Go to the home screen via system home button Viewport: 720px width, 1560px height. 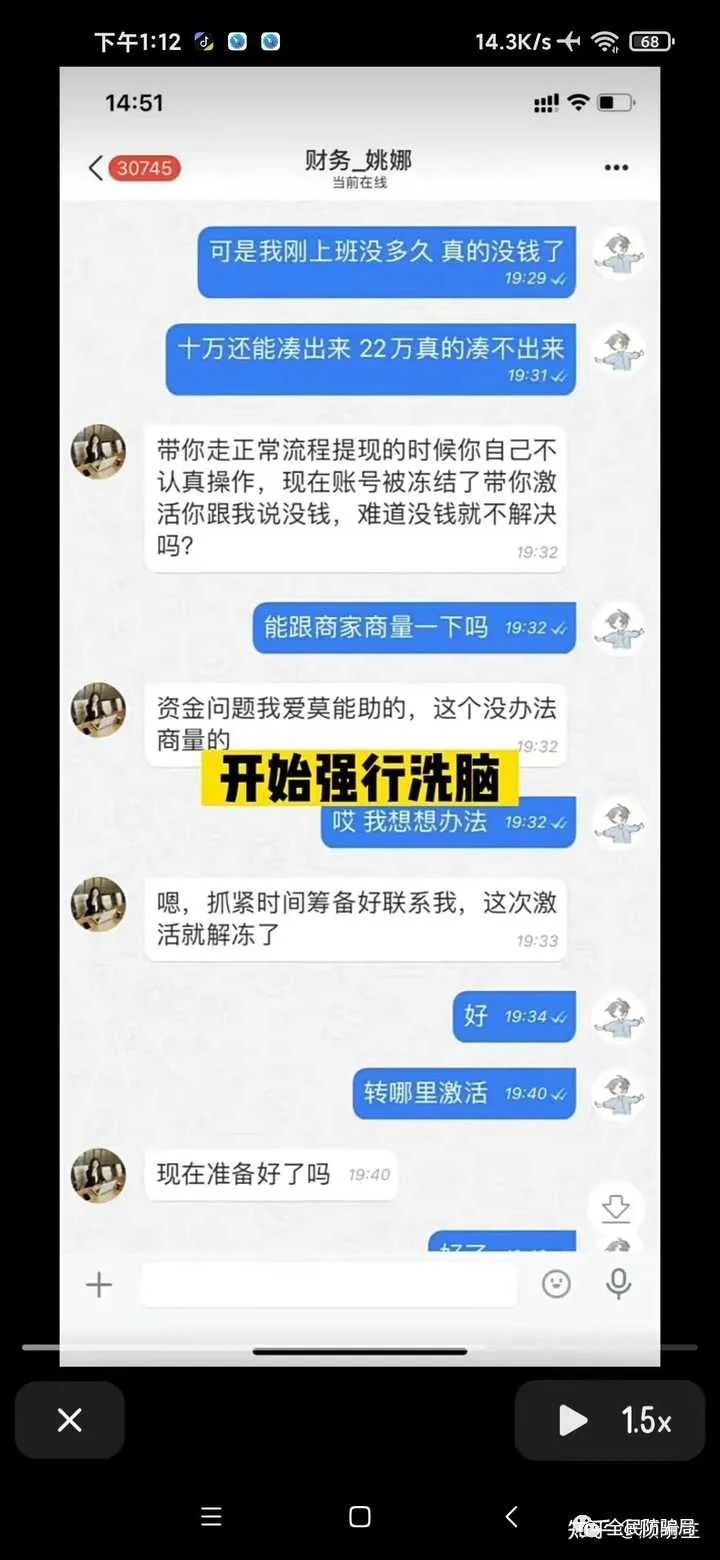tap(360, 1516)
